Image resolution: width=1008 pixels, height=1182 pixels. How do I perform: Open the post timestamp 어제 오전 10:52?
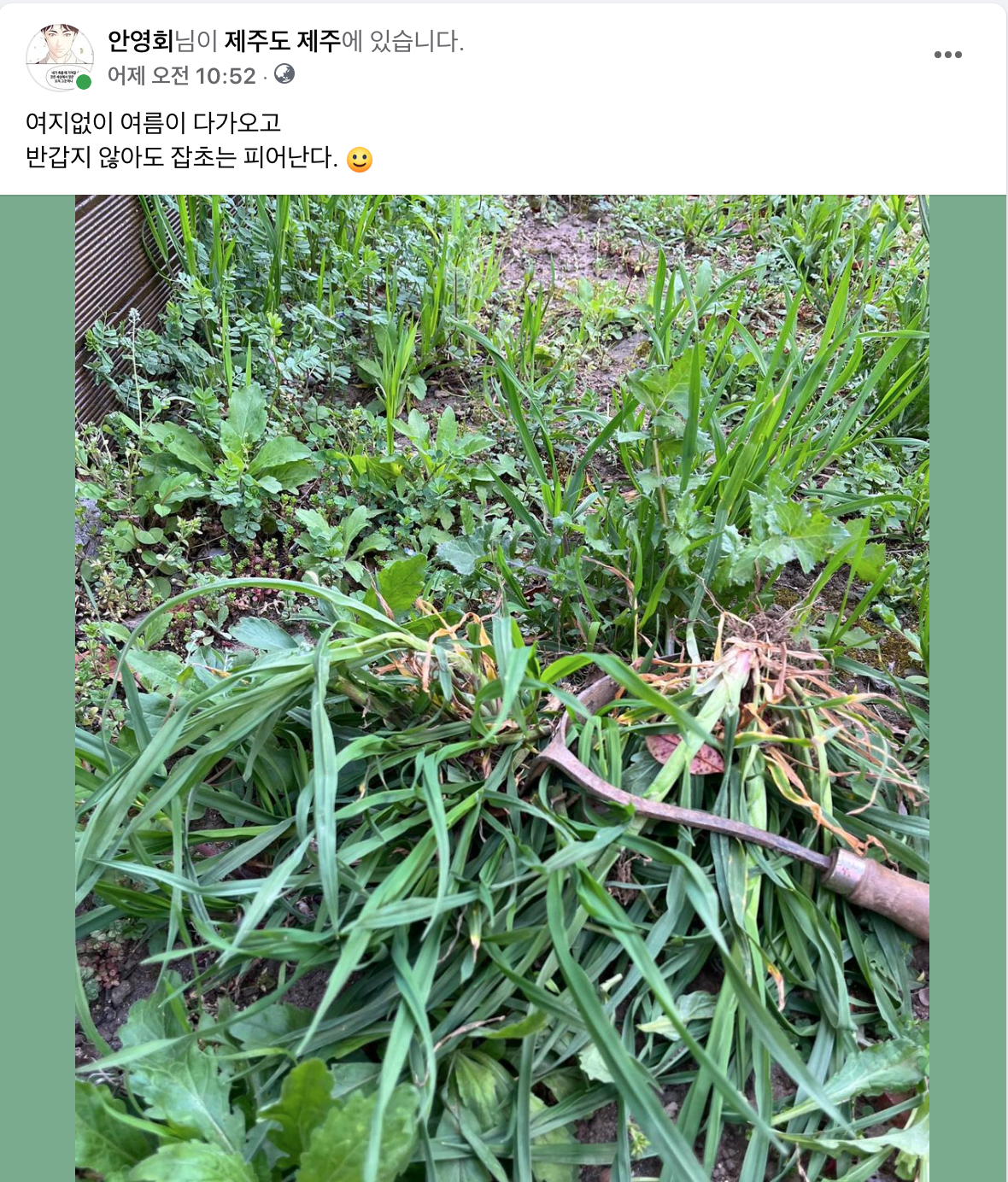tap(181, 76)
